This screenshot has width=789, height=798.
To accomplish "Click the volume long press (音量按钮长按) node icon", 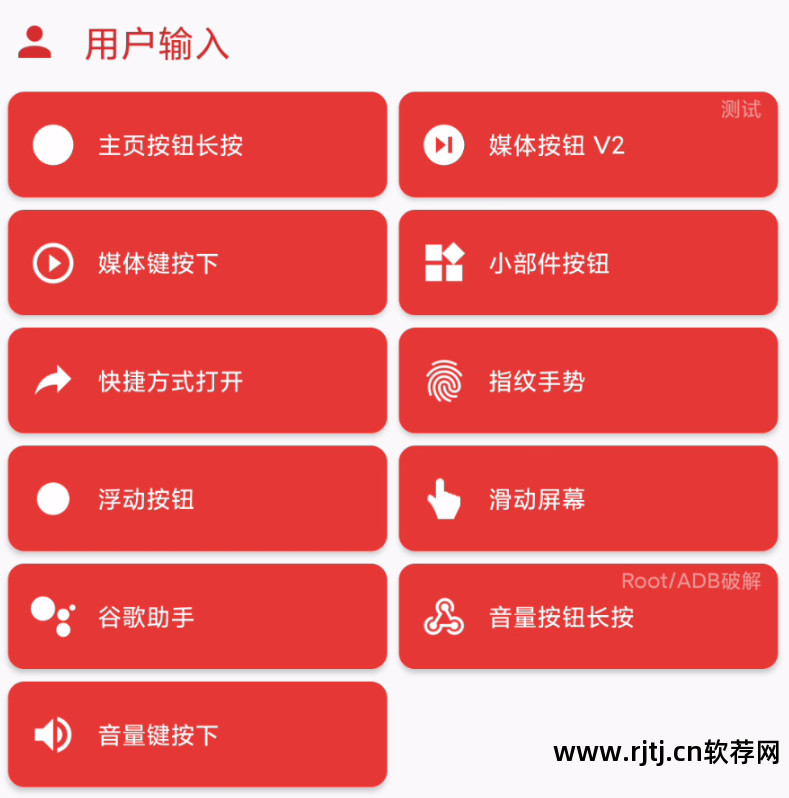I will pos(444,616).
